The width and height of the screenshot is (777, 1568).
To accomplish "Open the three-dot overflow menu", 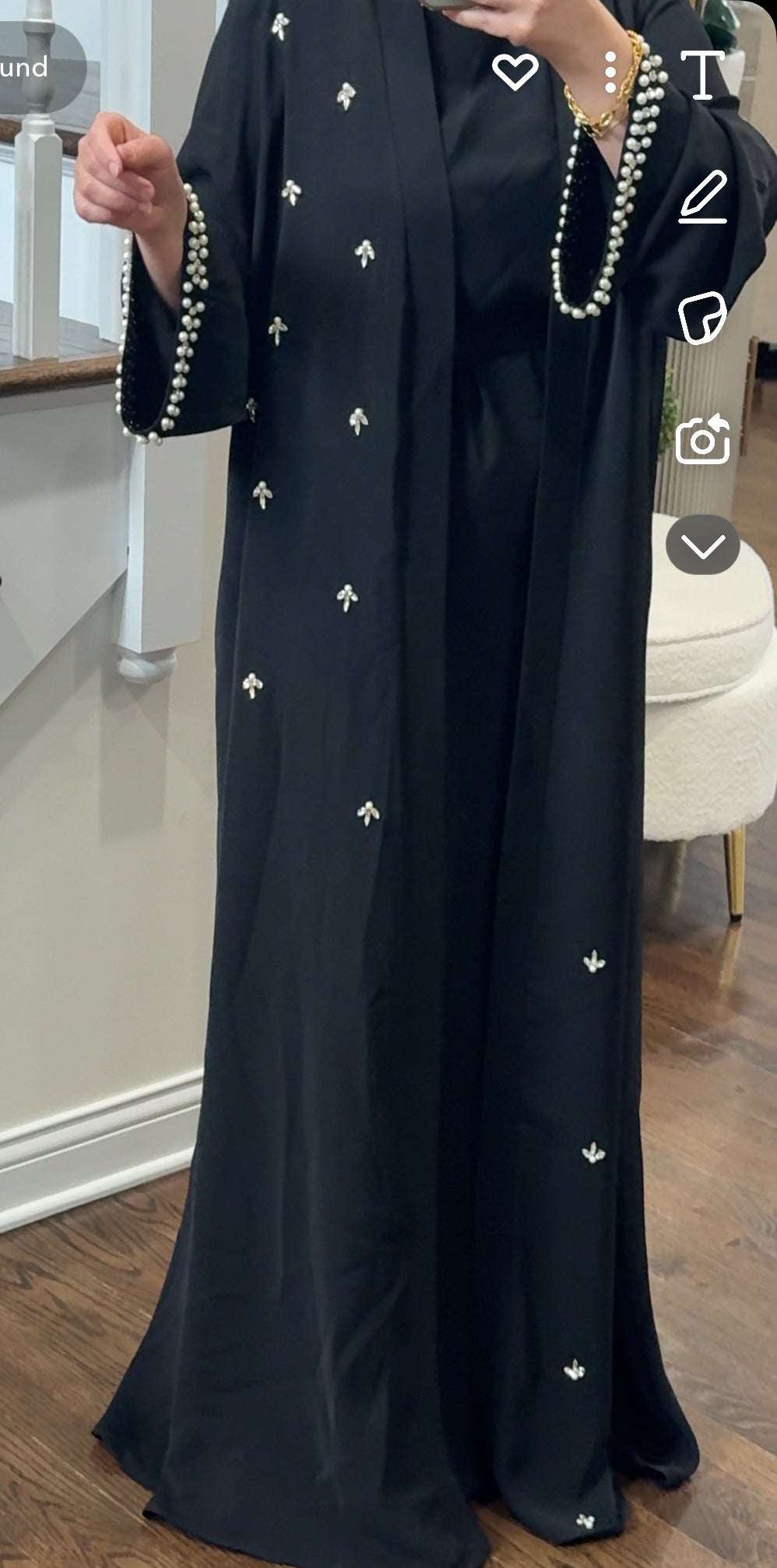I will pos(610,72).
